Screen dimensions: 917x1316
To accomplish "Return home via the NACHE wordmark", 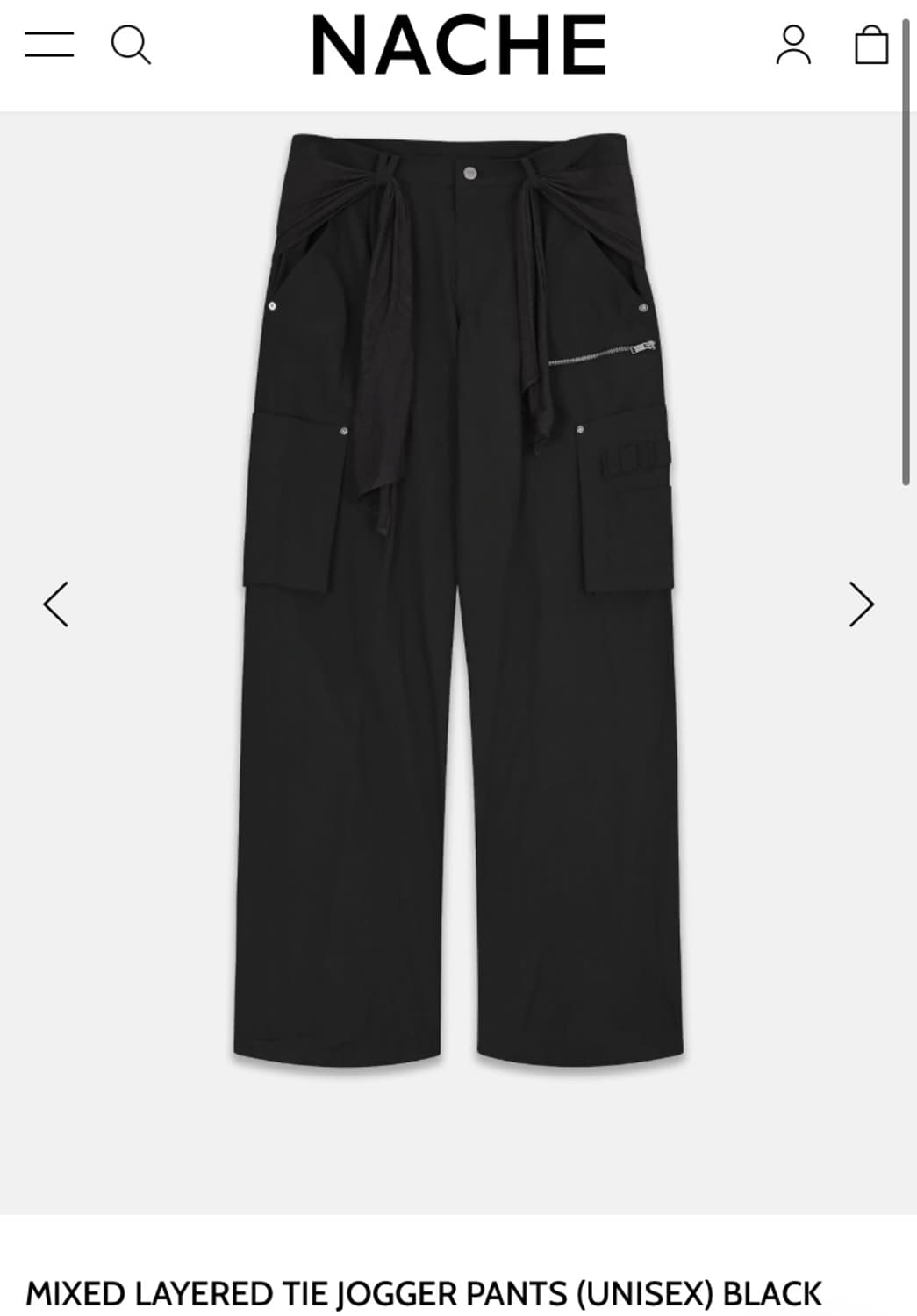I will pos(458,46).
